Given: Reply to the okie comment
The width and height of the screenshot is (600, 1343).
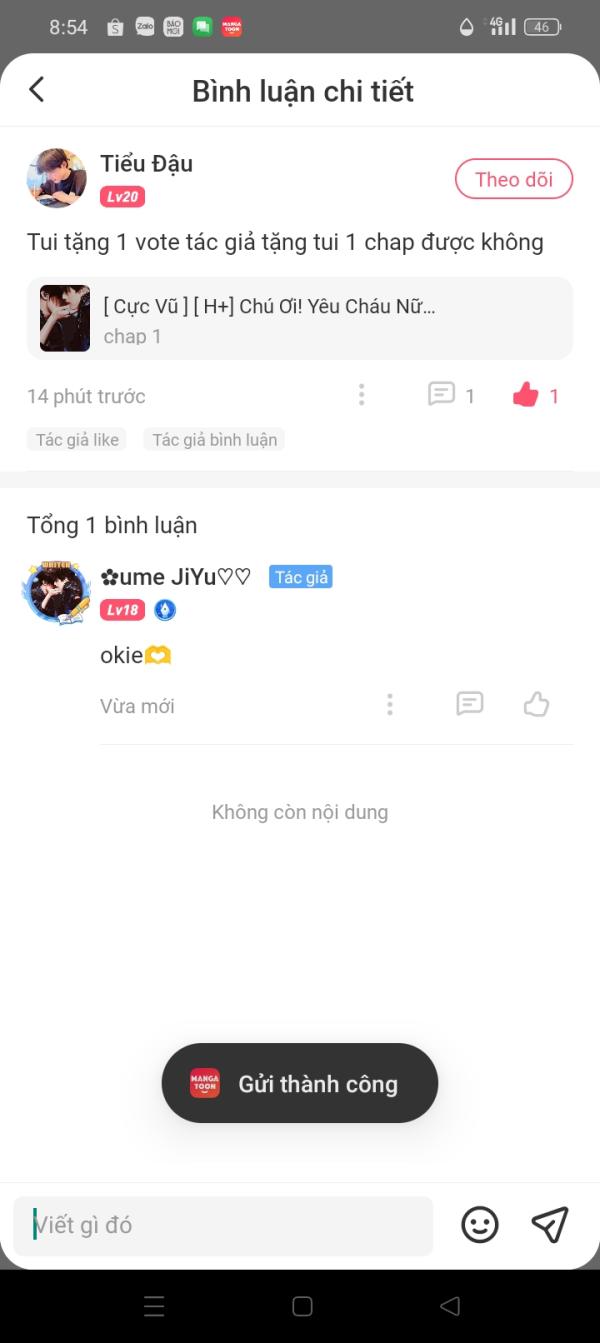Looking at the screenshot, I should (469, 704).
